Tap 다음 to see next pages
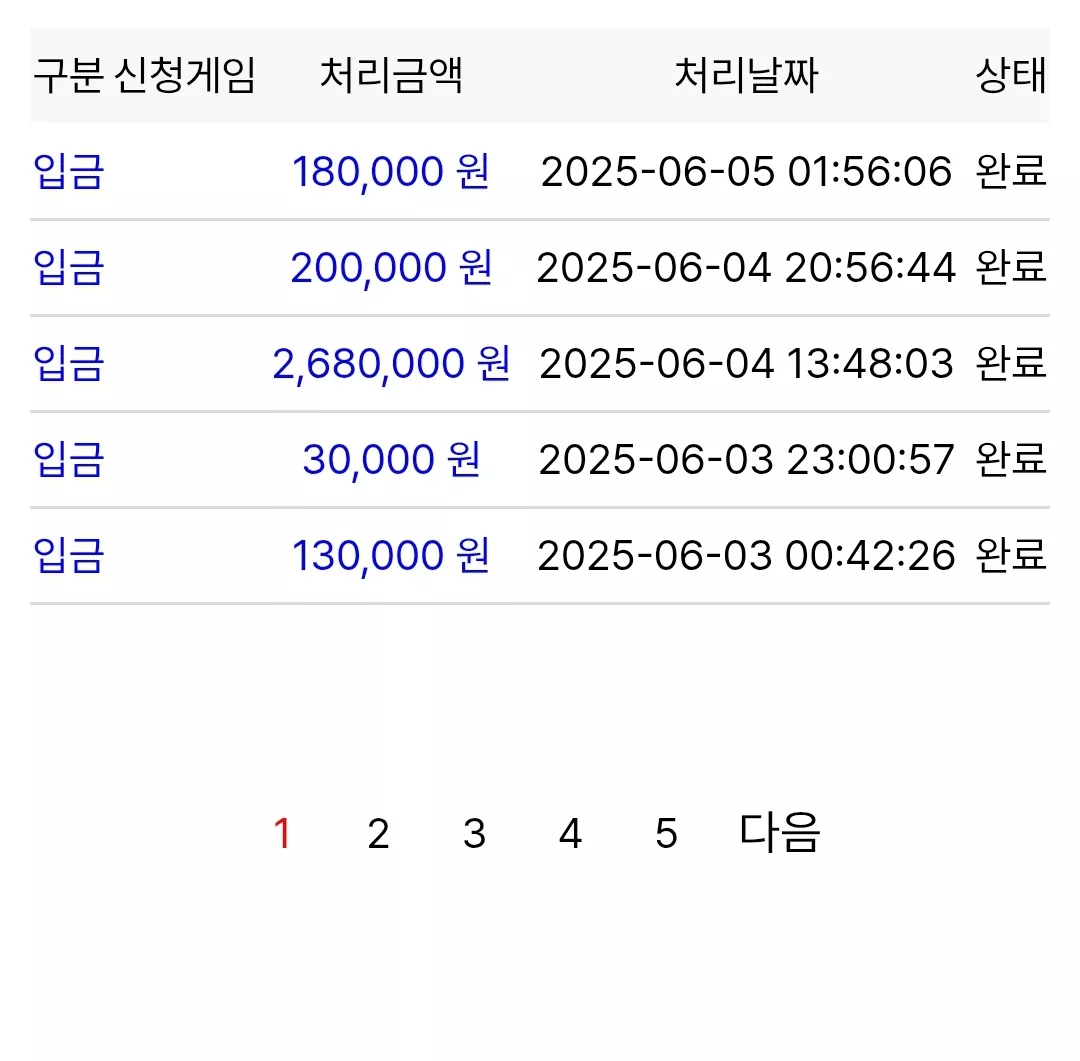The height and width of the screenshot is (1061, 1080). [x=779, y=832]
